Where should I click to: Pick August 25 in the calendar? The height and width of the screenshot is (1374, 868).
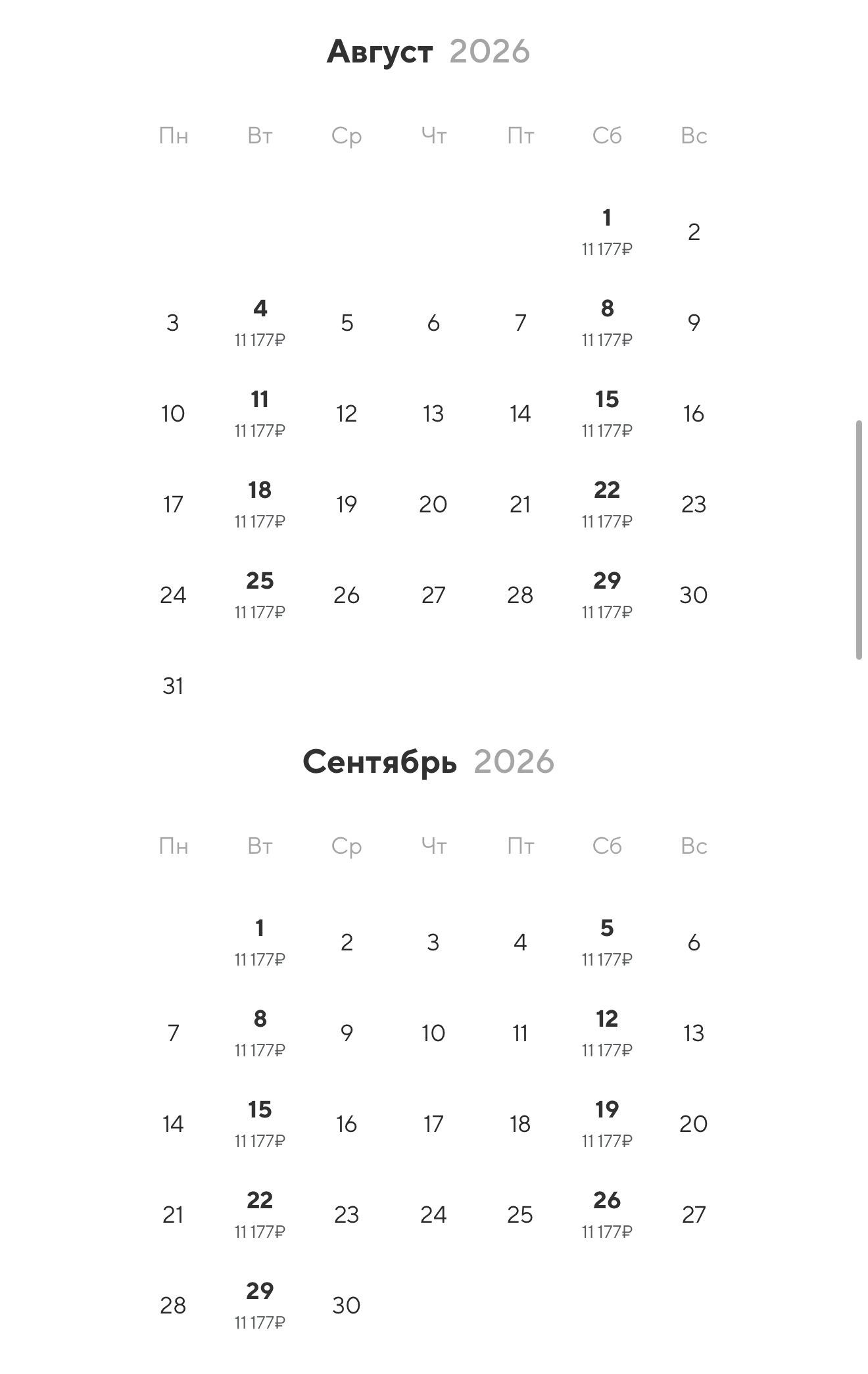260,594
